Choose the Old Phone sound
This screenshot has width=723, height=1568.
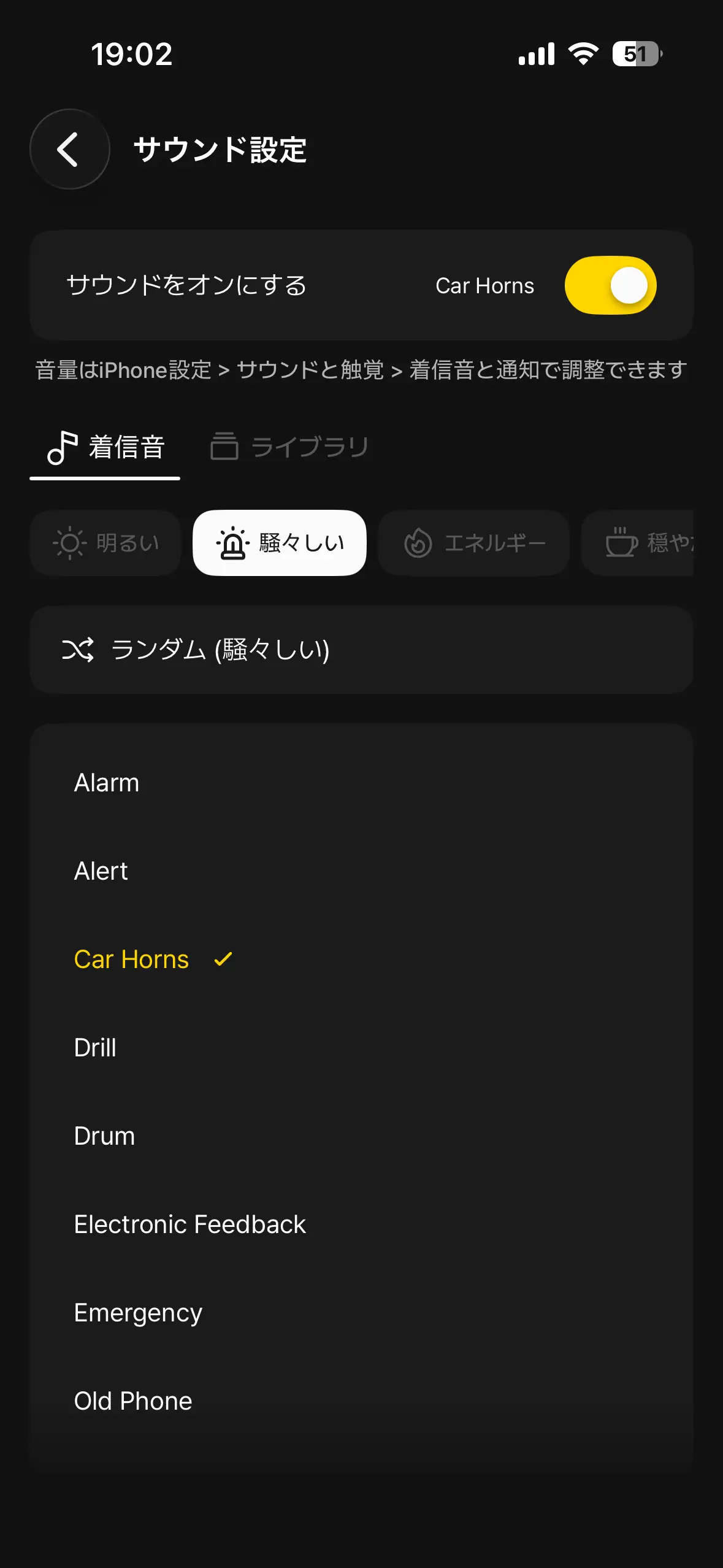pyautogui.click(x=132, y=1400)
